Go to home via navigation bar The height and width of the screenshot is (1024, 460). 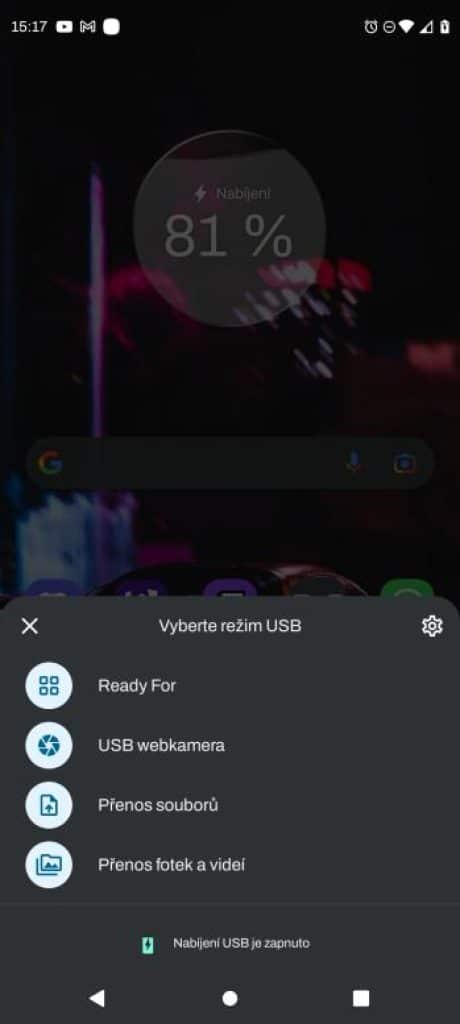[x=230, y=998]
